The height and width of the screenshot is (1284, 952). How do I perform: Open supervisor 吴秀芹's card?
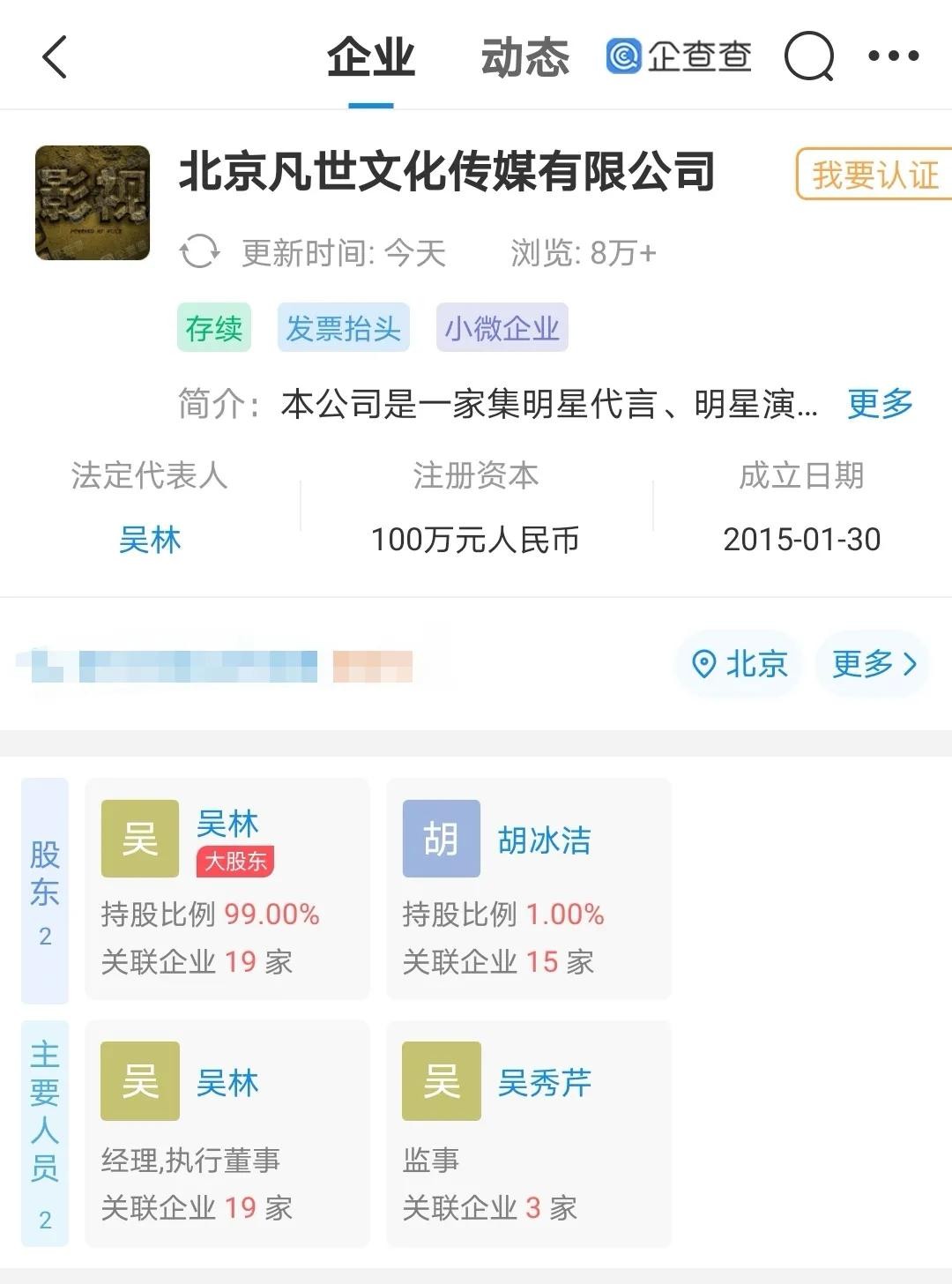pos(529,1132)
